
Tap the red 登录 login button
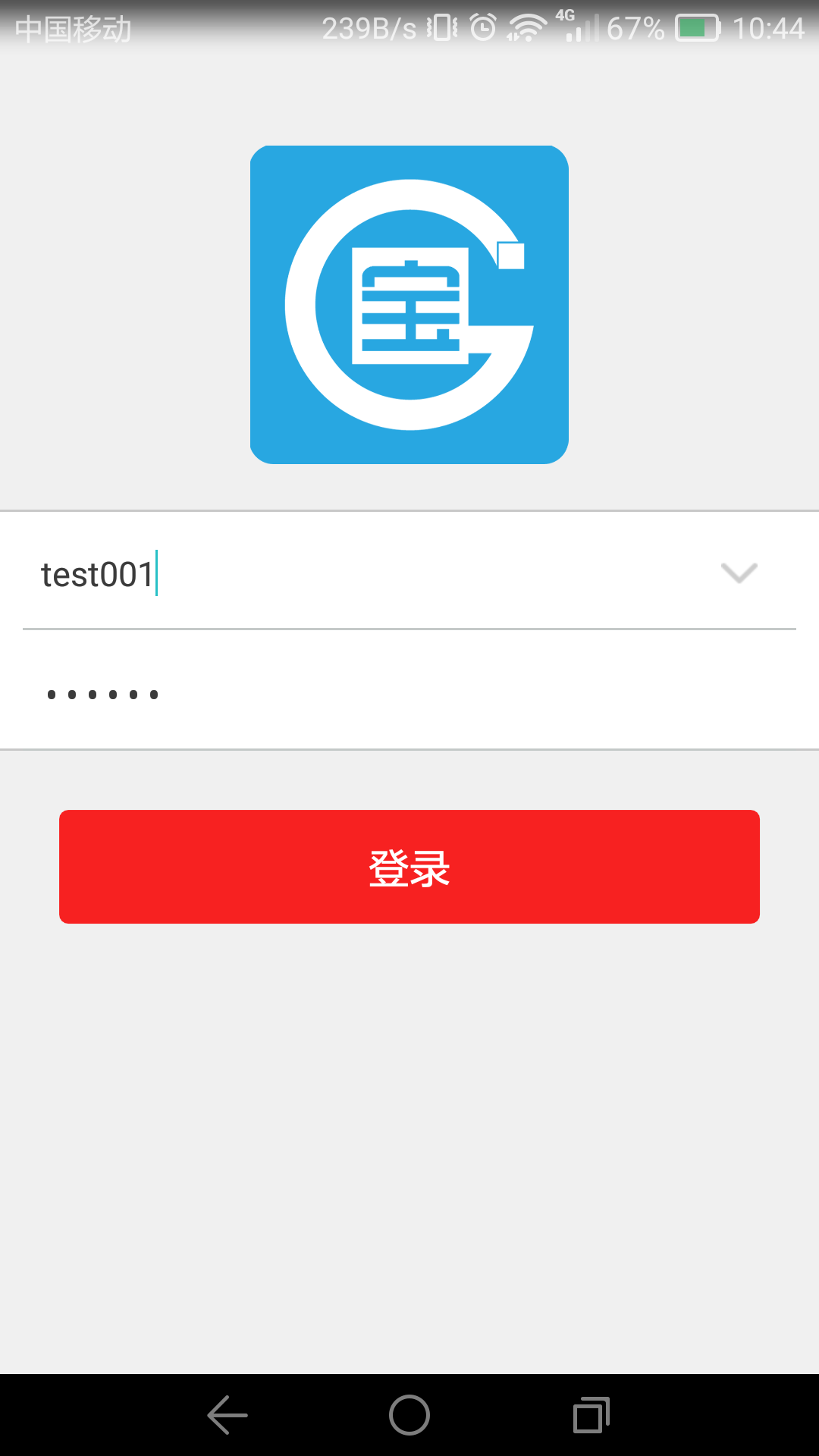(409, 867)
